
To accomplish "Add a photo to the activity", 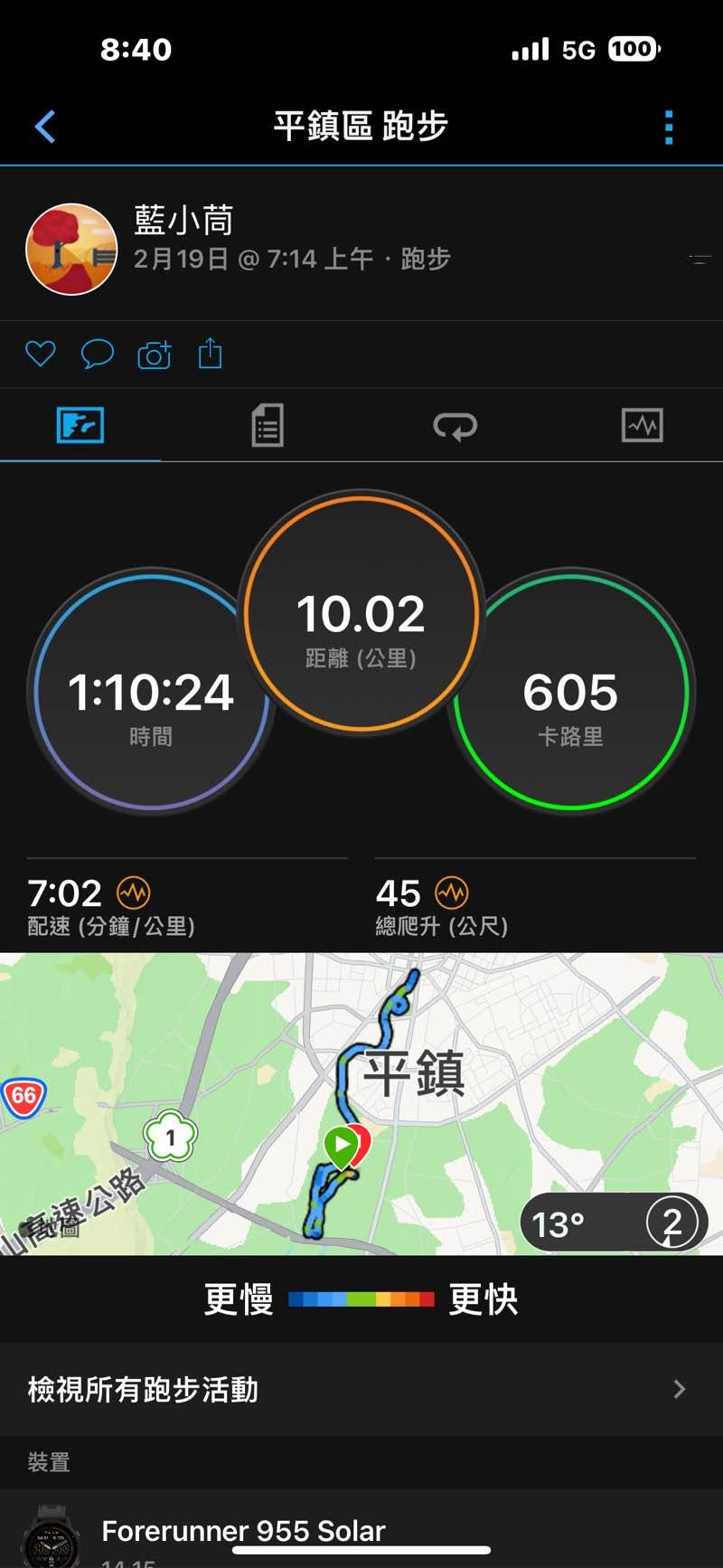I will pyautogui.click(x=155, y=354).
